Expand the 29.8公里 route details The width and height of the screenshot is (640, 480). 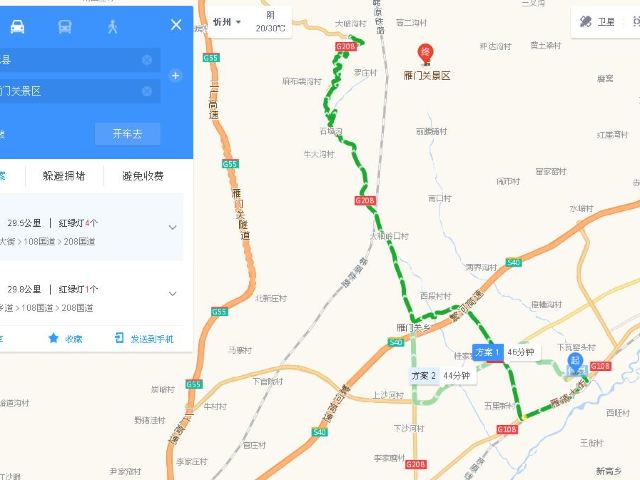pos(173,293)
